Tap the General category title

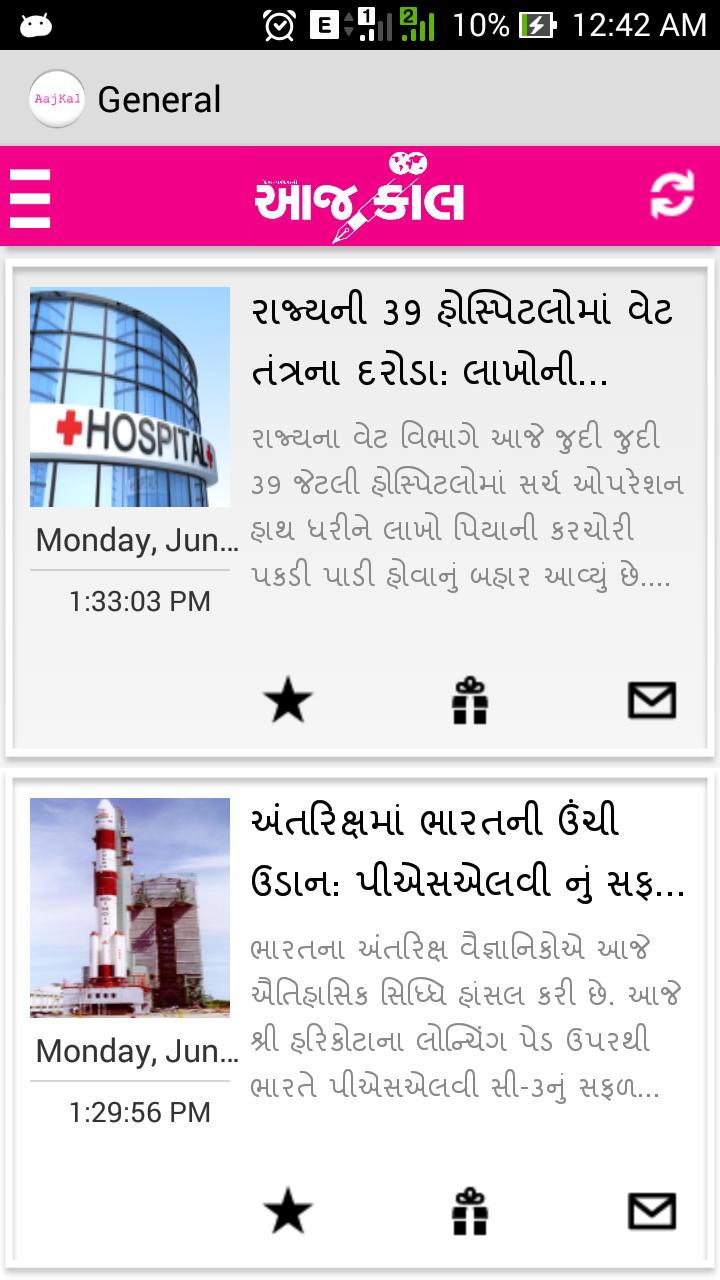pos(158,99)
